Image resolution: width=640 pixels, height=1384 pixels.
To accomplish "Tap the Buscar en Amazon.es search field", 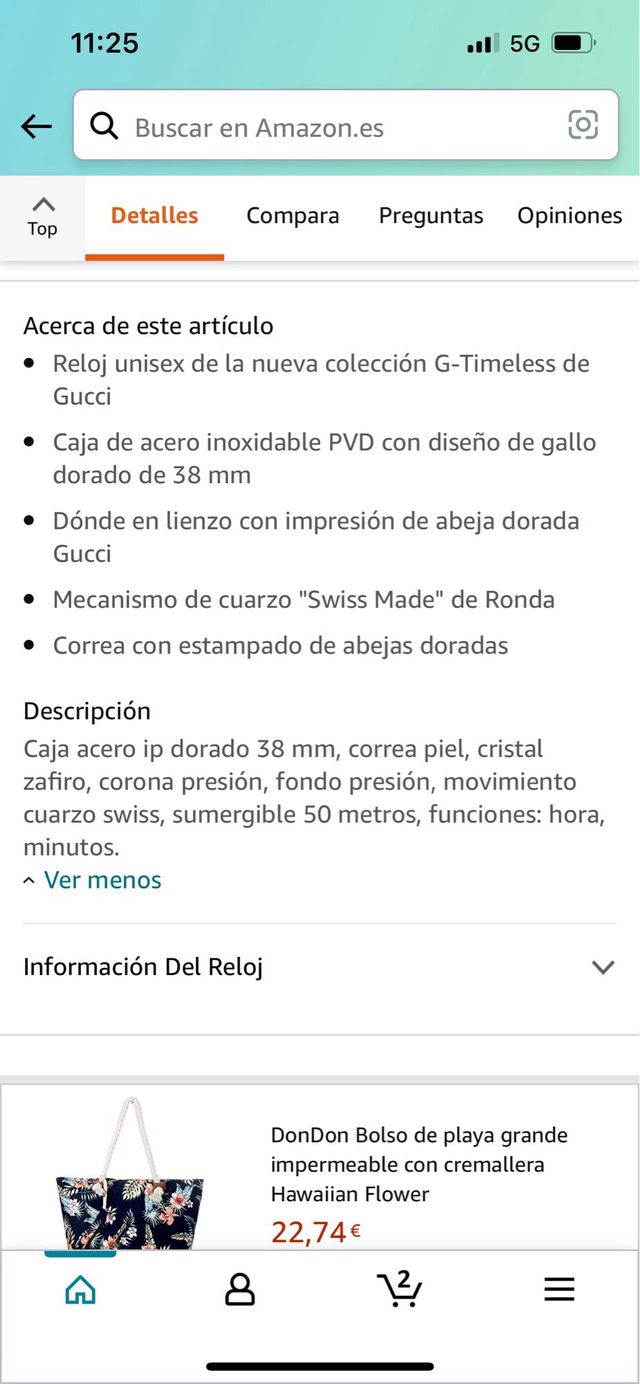I will coord(330,127).
